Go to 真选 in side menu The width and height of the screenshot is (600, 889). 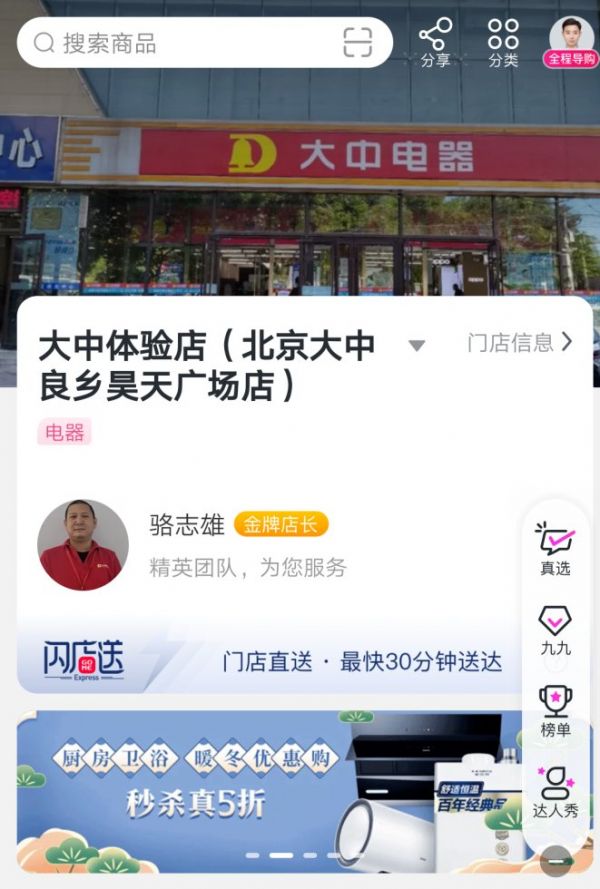click(555, 548)
